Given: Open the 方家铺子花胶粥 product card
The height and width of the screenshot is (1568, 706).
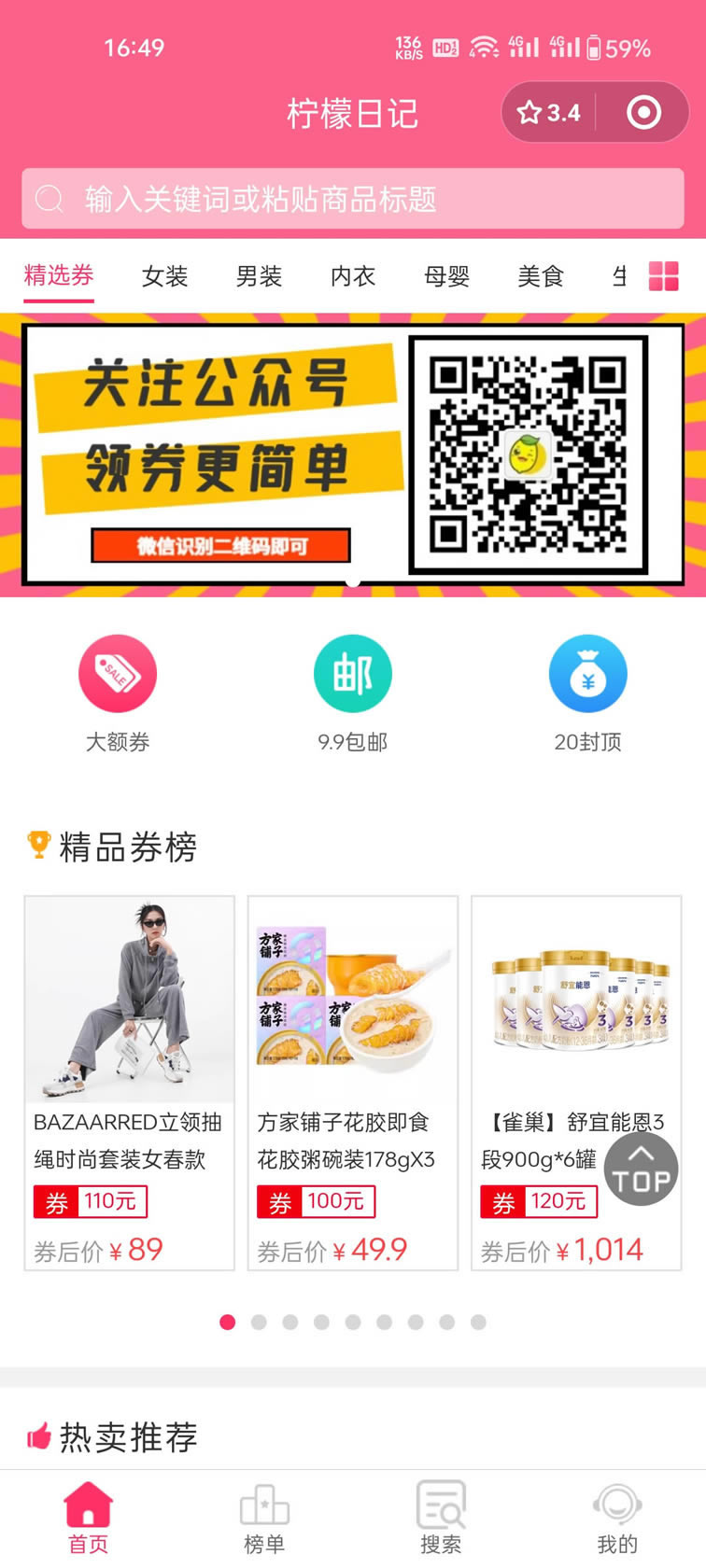Looking at the screenshot, I should pos(353,1083).
